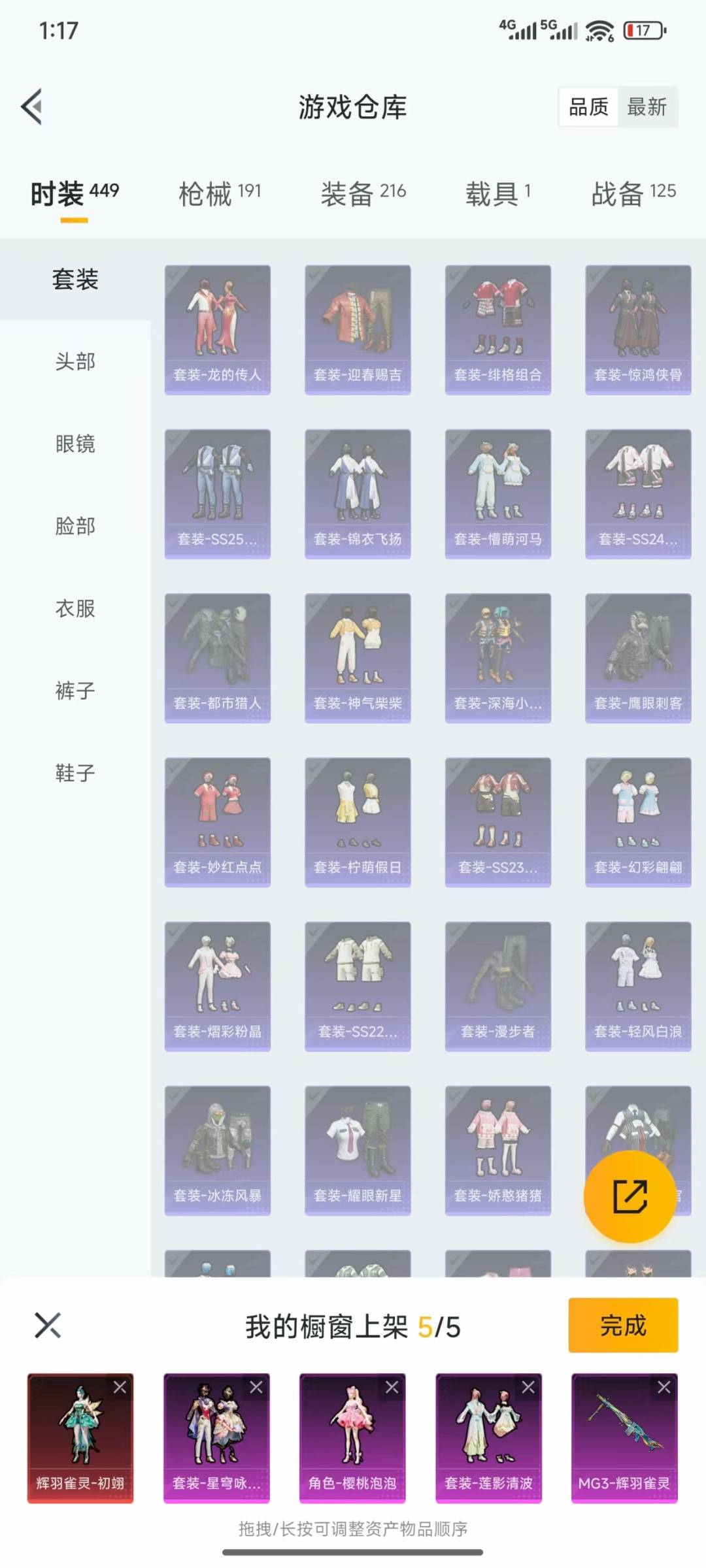Choose the 套装-冰冻风暴 outfit
Viewport: 706px width, 1568px height.
click(218, 1150)
